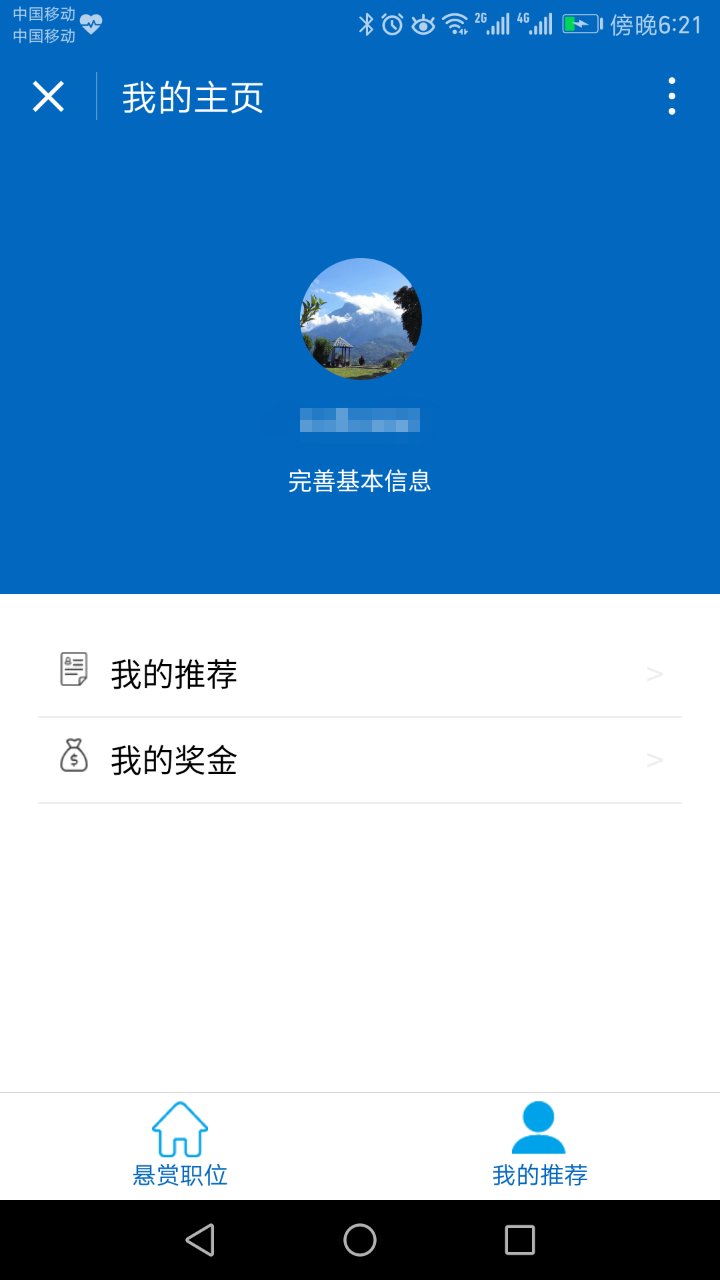Close the 我的主页 page

(48, 97)
